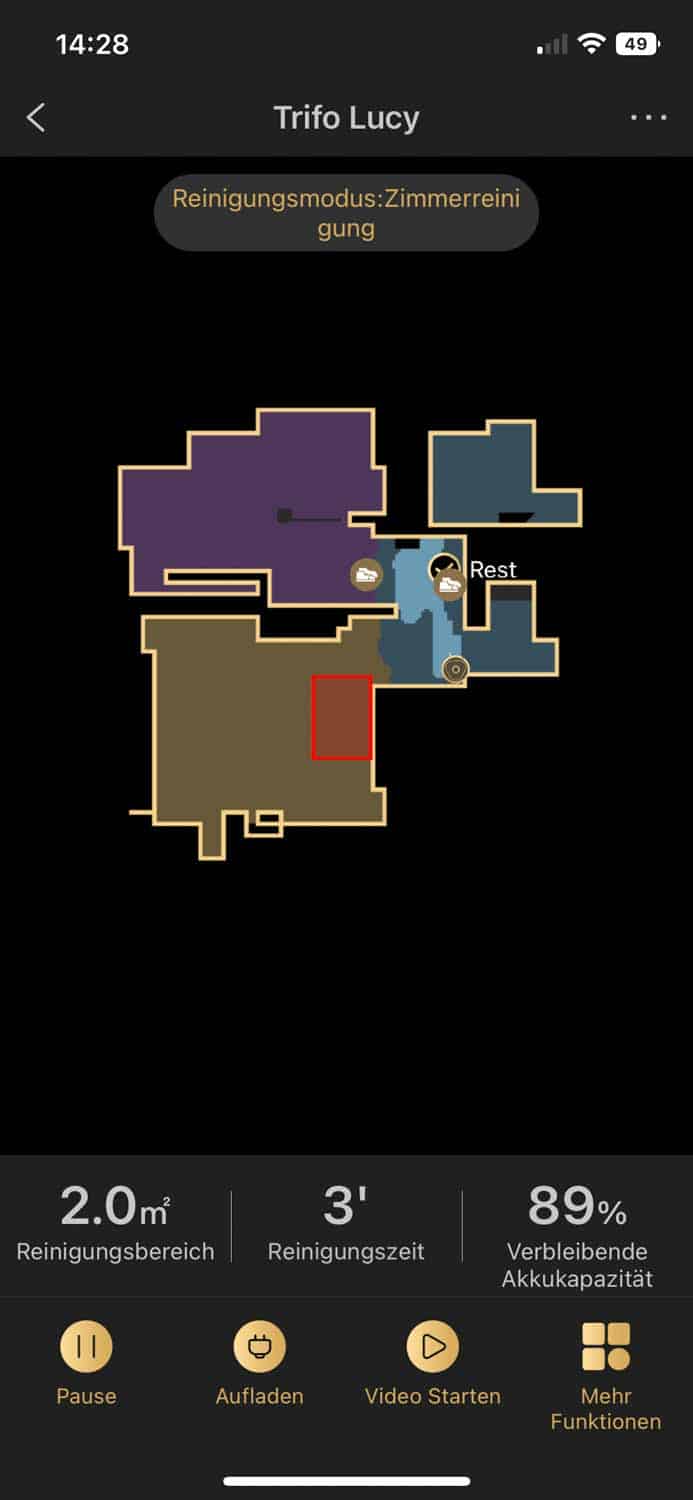The width and height of the screenshot is (693, 1500).
Task: Select the red restricted zone rectangle
Action: (342, 717)
